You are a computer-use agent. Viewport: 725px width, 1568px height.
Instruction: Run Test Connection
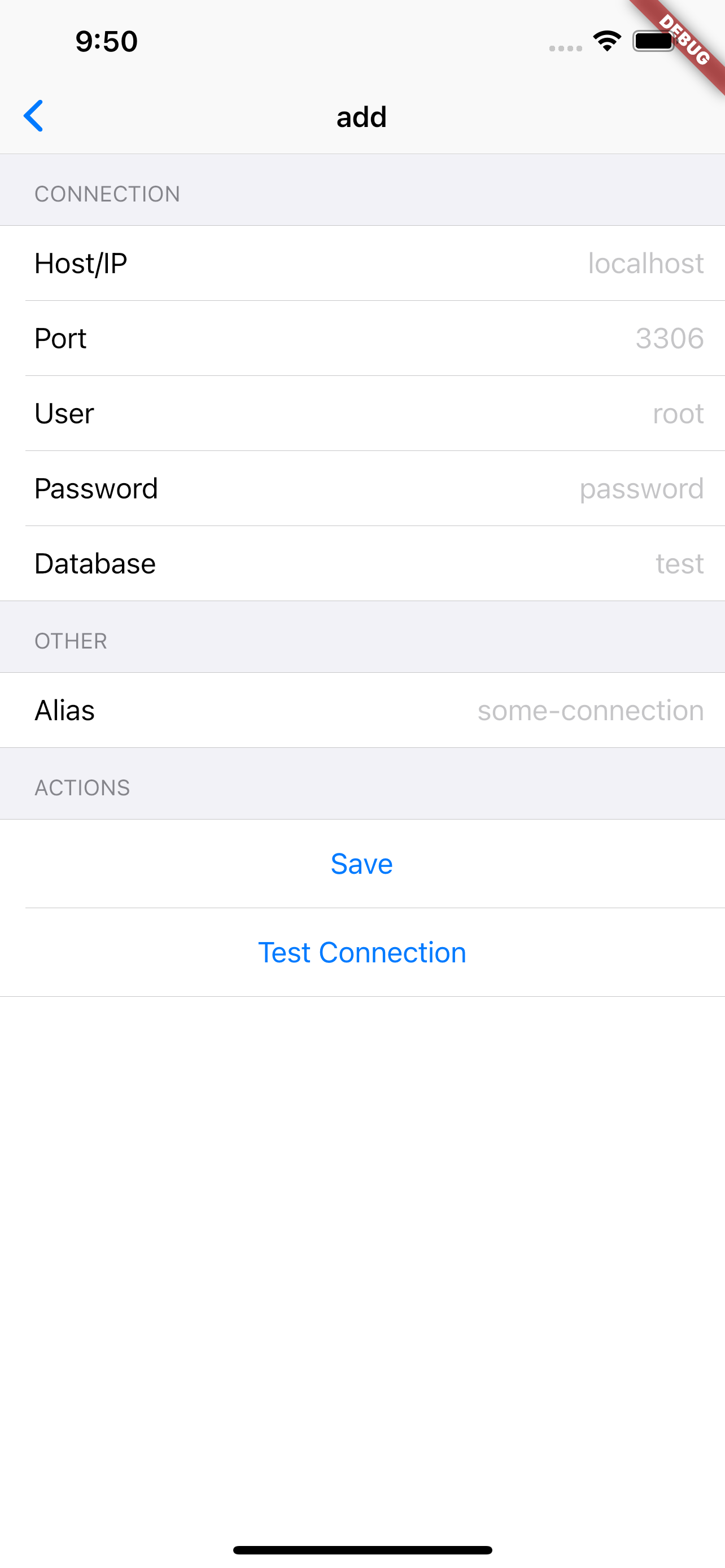coord(362,952)
